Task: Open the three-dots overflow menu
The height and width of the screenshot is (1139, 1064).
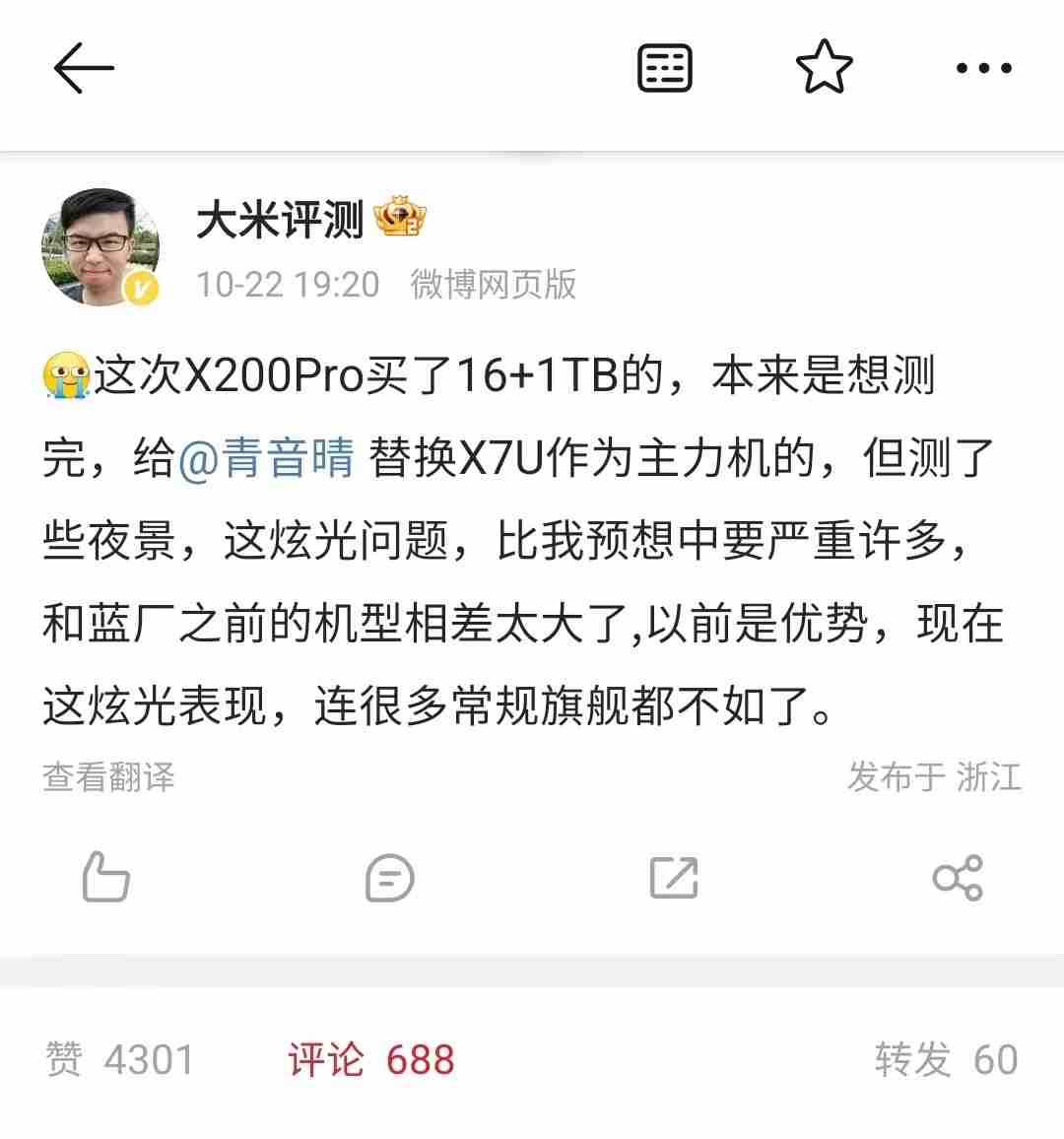Action: 980,67
